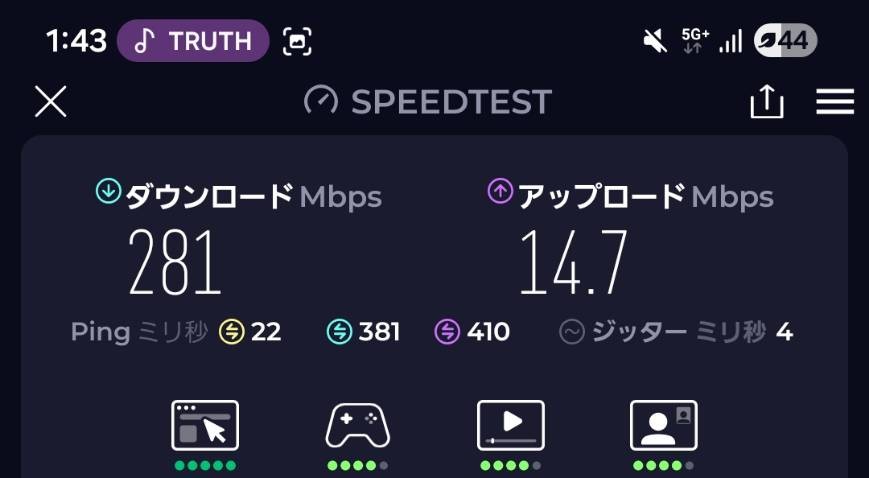The height and width of the screenshot is (478, 869).
Task: Share the speed test result
Action: pyautogui.click(x=766, y=101)
